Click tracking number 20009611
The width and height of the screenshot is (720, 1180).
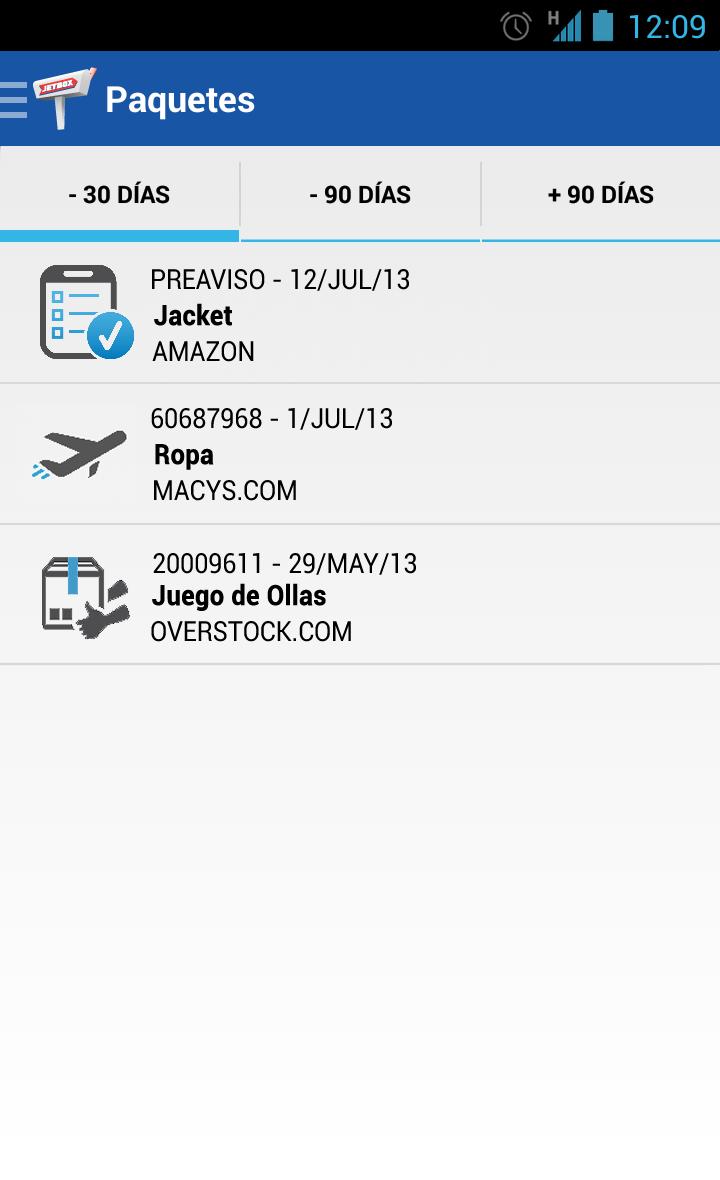click(206, 563)
